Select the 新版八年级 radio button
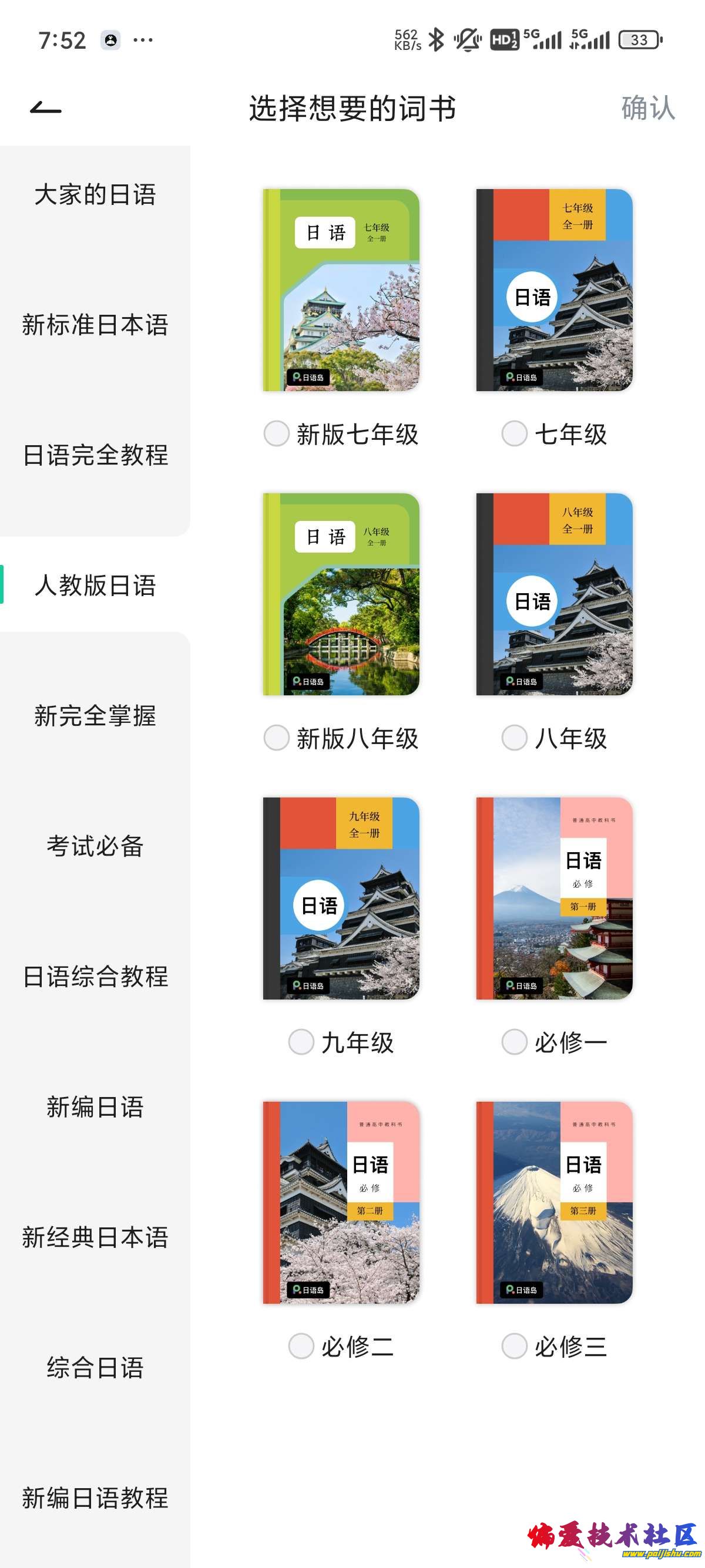Viewport: 705px width, 1568px height. tap(276, 738)
